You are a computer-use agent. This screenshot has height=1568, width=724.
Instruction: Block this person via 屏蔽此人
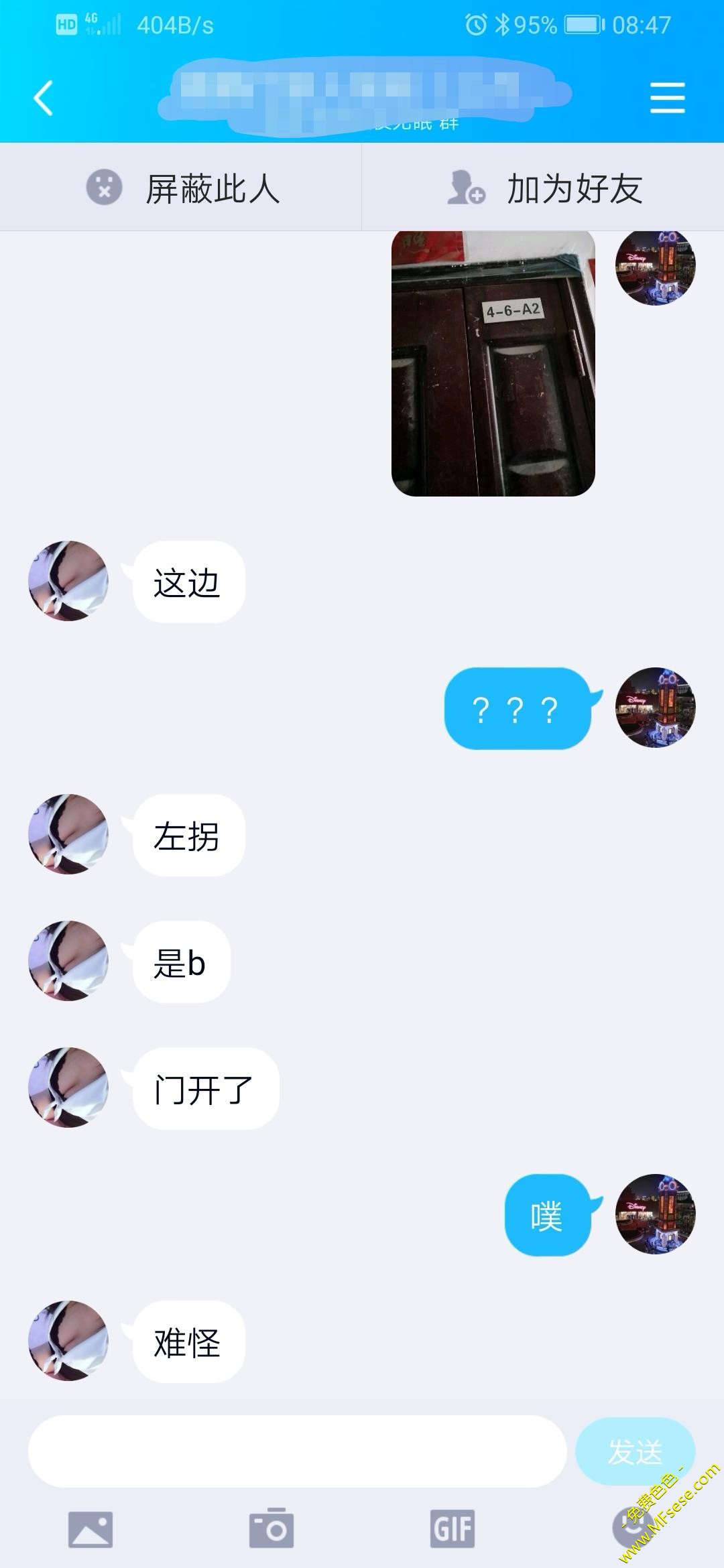pos(181,188)
